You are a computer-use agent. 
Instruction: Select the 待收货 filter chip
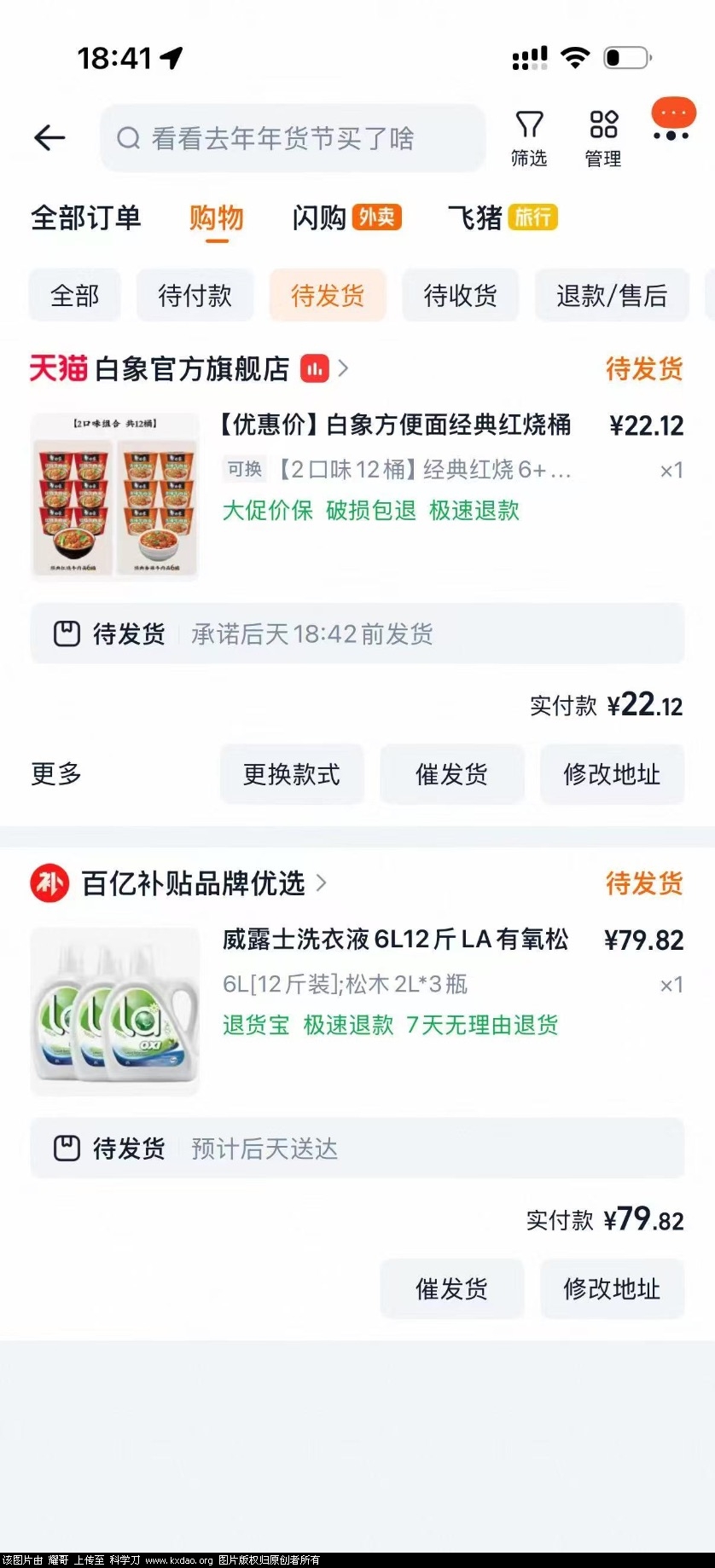461,296
